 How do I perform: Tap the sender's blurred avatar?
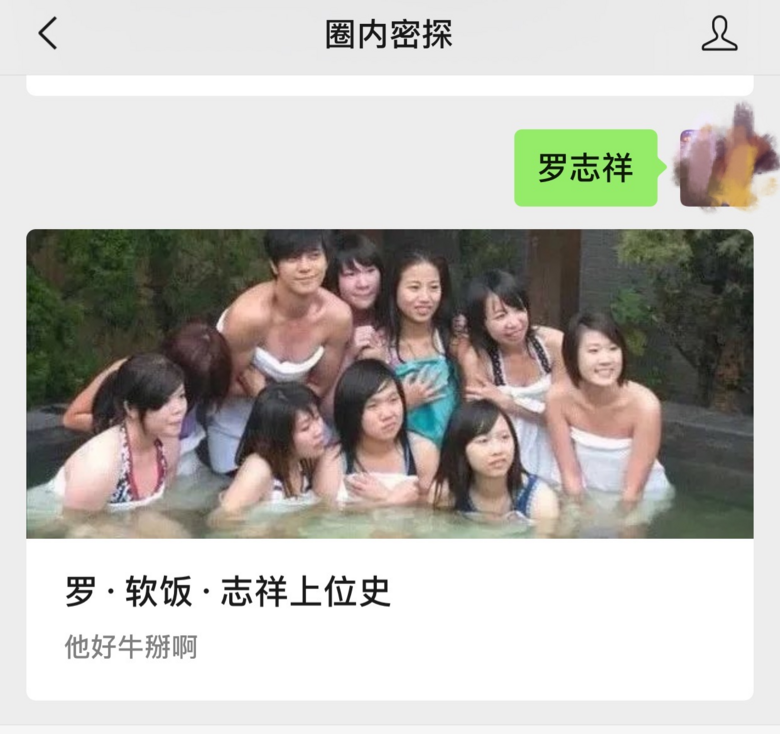point(714,167)
